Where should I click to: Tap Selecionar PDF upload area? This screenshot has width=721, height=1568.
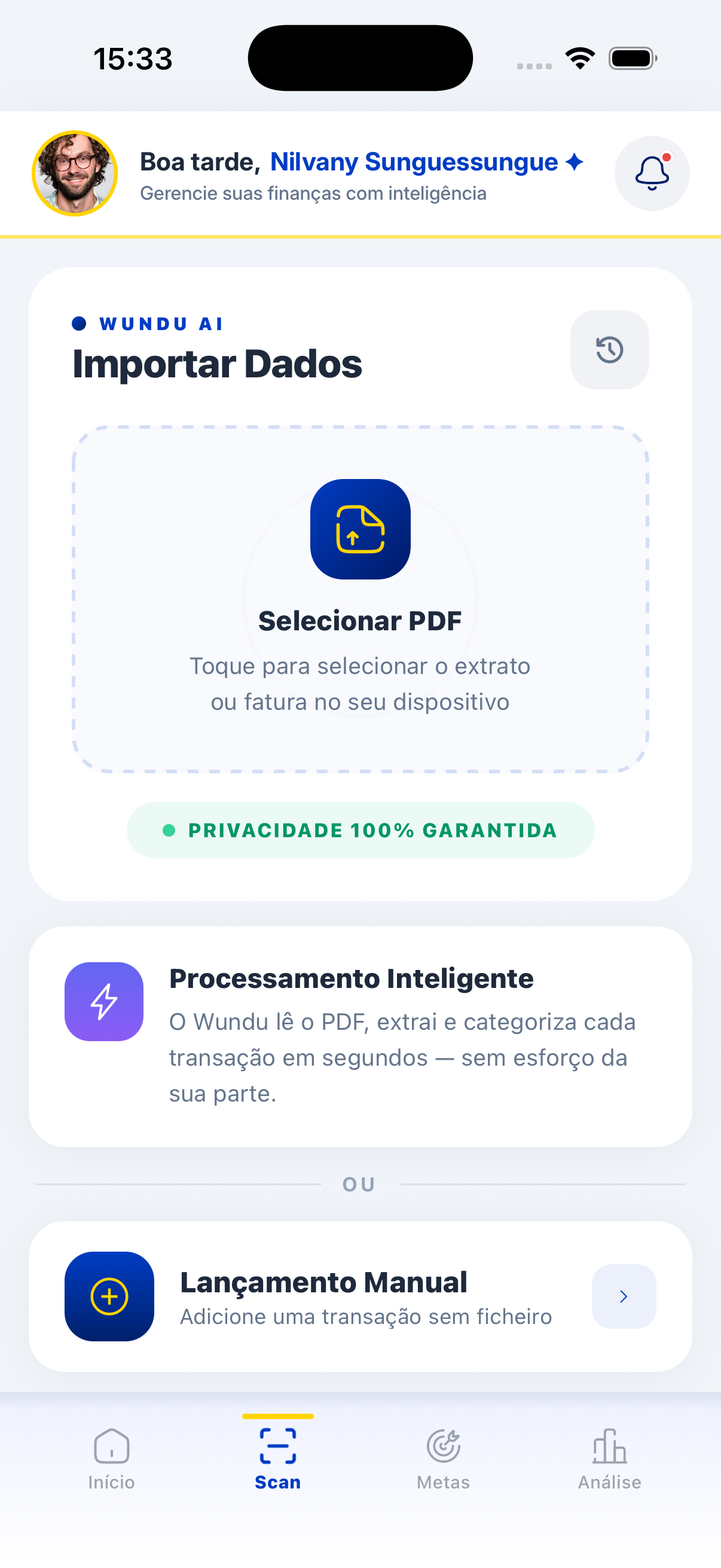coord(360,599)
